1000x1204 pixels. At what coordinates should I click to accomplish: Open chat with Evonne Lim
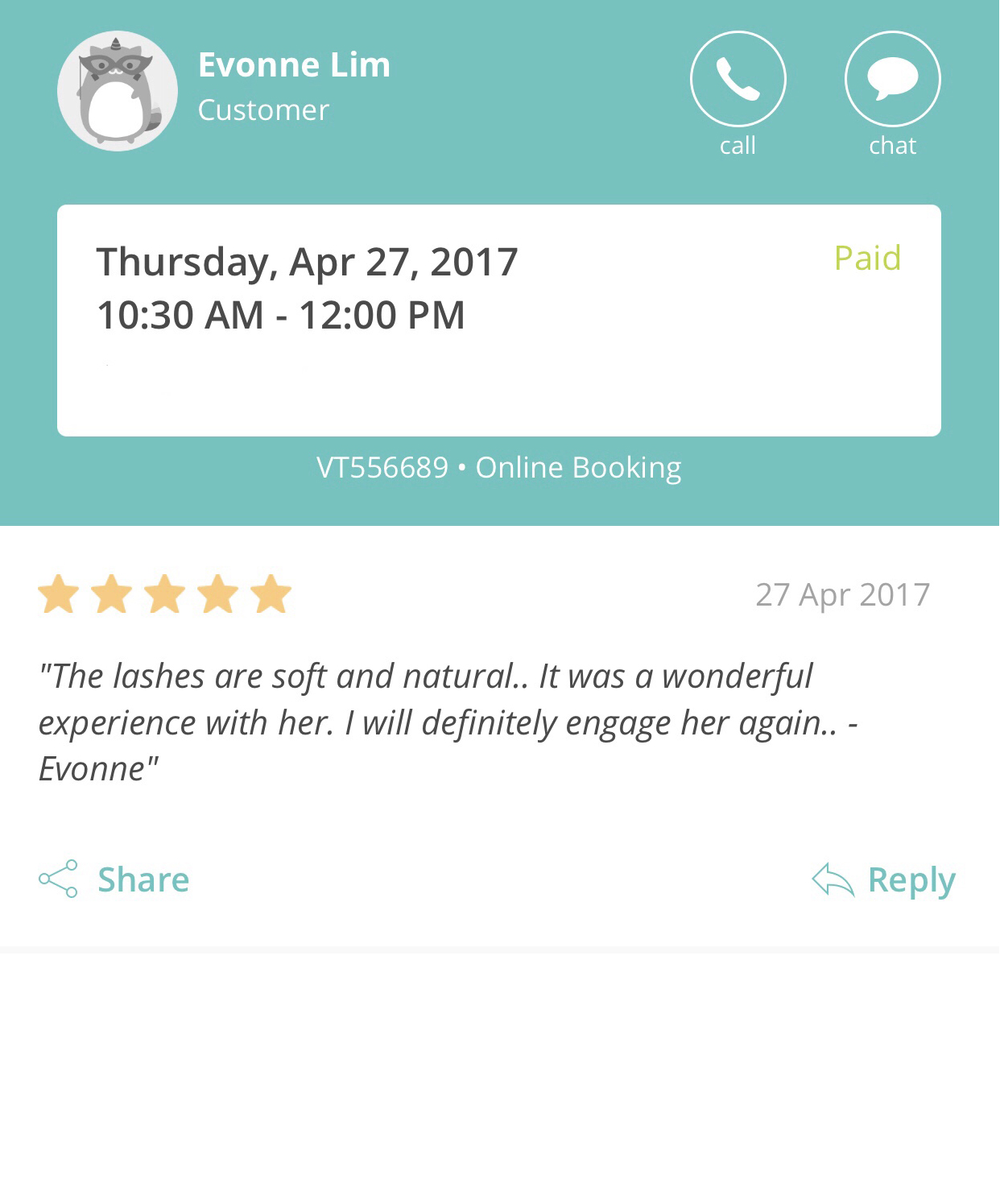pos(892,79)
